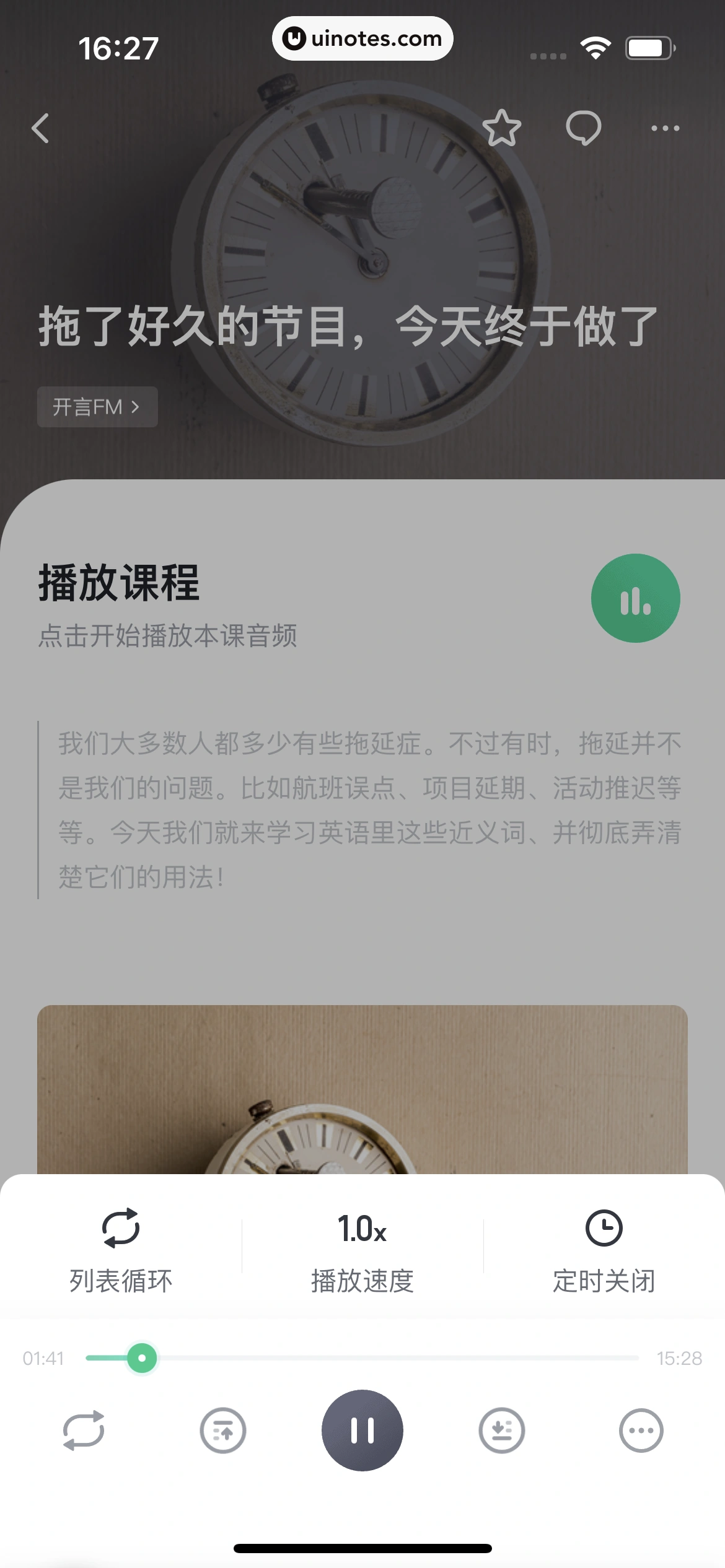Viewport: 725px width, 1568px height.
Task: Tap 点击开始播放本课音频 text
Action: click(167, 634)
